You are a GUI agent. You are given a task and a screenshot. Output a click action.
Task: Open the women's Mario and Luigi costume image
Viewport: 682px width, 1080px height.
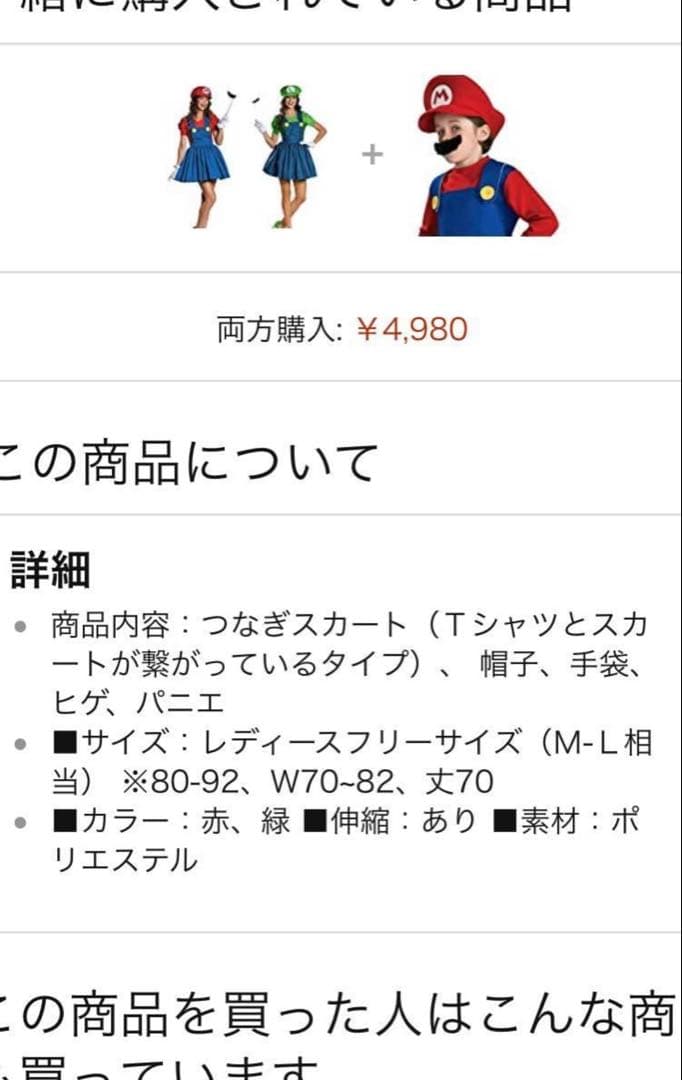click(248, 156)
